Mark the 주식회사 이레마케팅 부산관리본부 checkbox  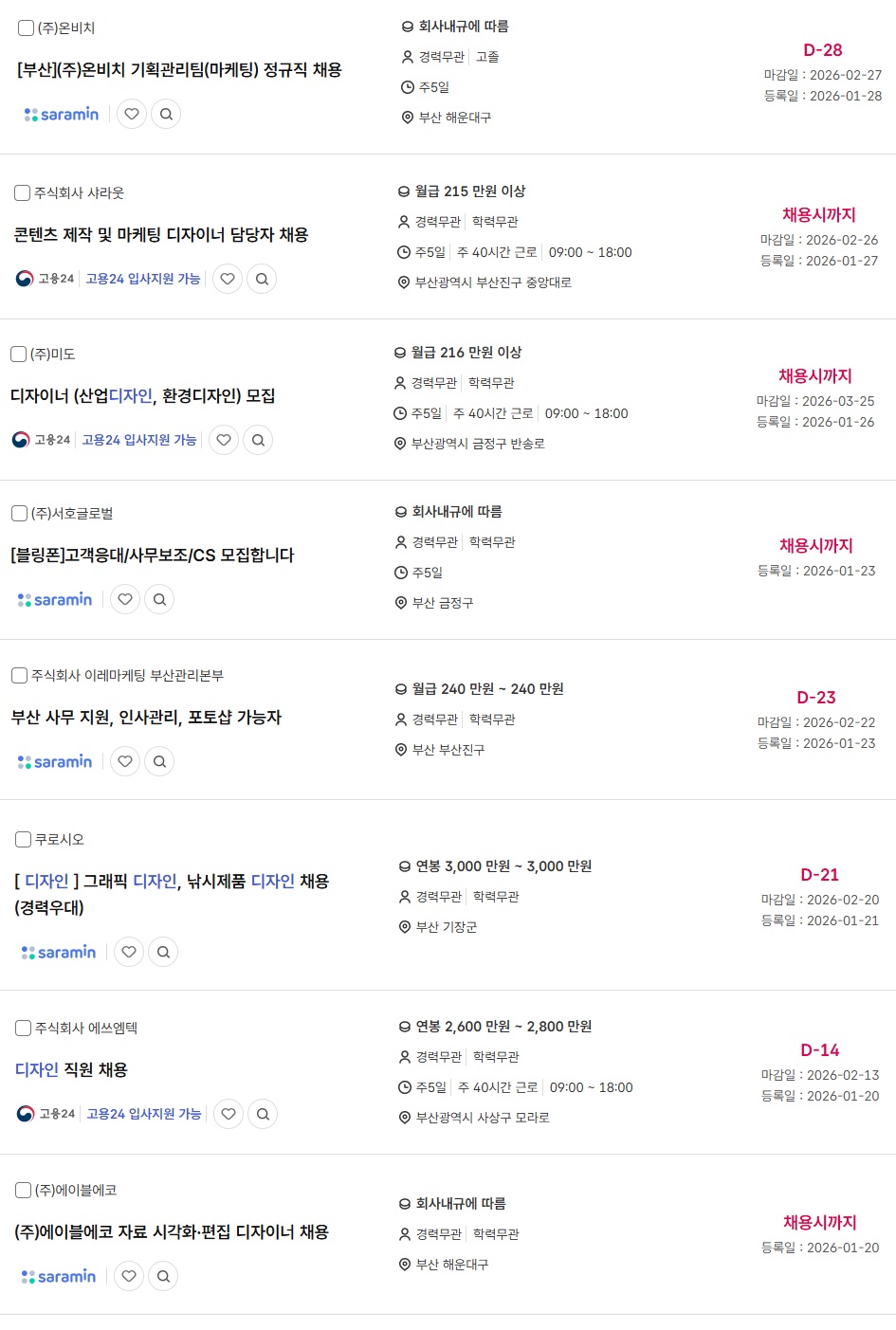tap(19, 676)
